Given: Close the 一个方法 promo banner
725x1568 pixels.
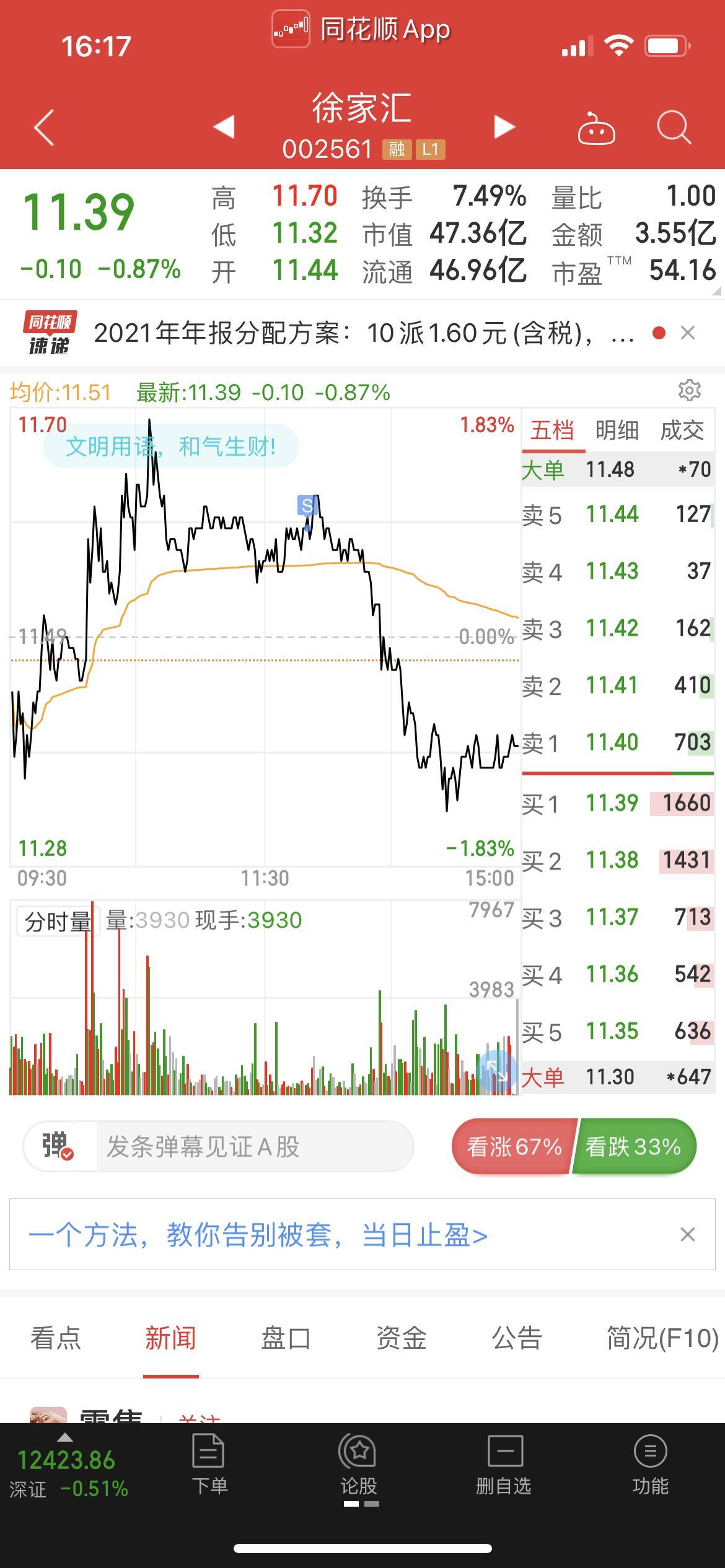Looking at the screenshot, I should [x=688, y=1235].
